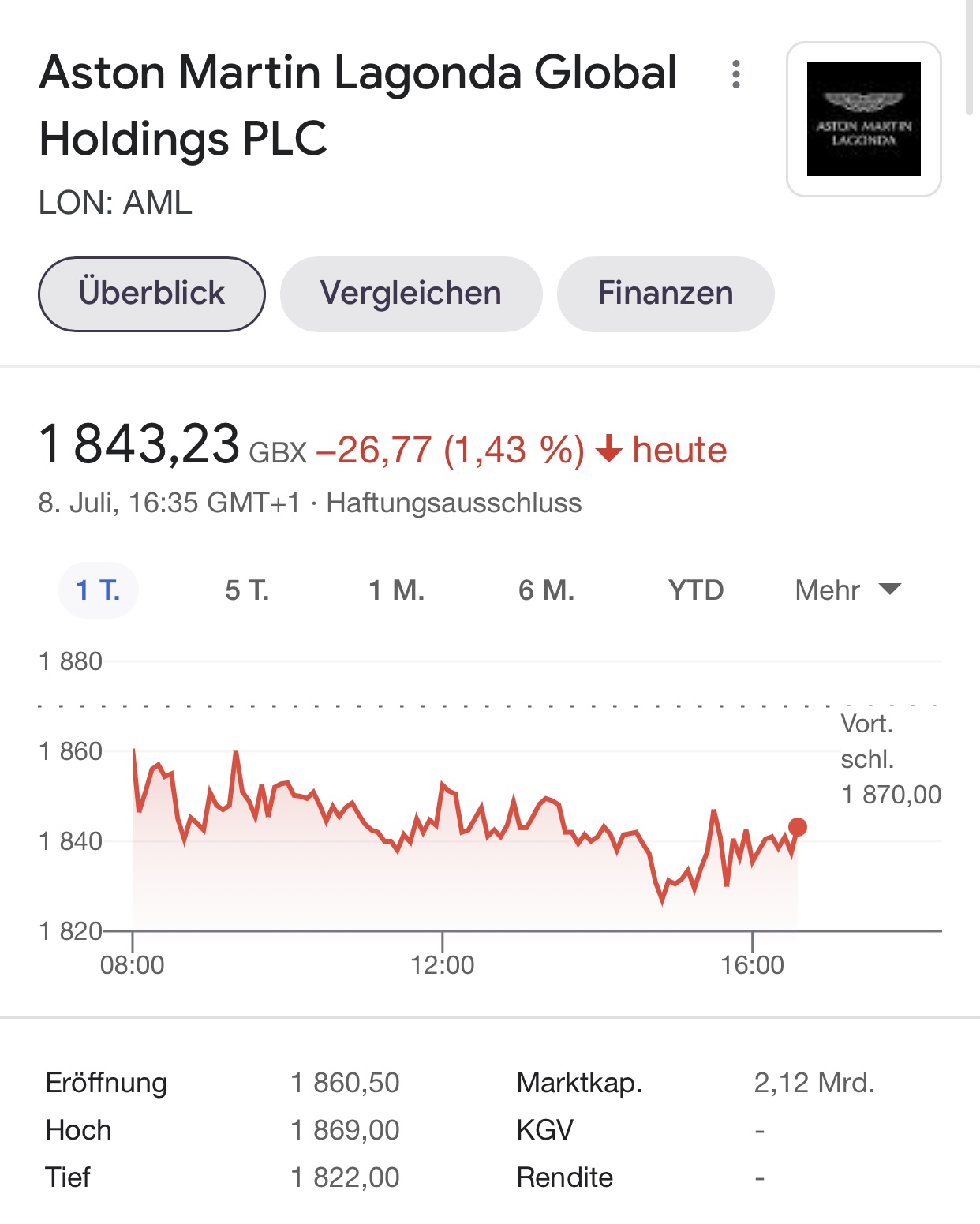The width and height of the screenshot is (980, 1224).
Task: View the 1 M. price chart
Action: pos(397,590)
